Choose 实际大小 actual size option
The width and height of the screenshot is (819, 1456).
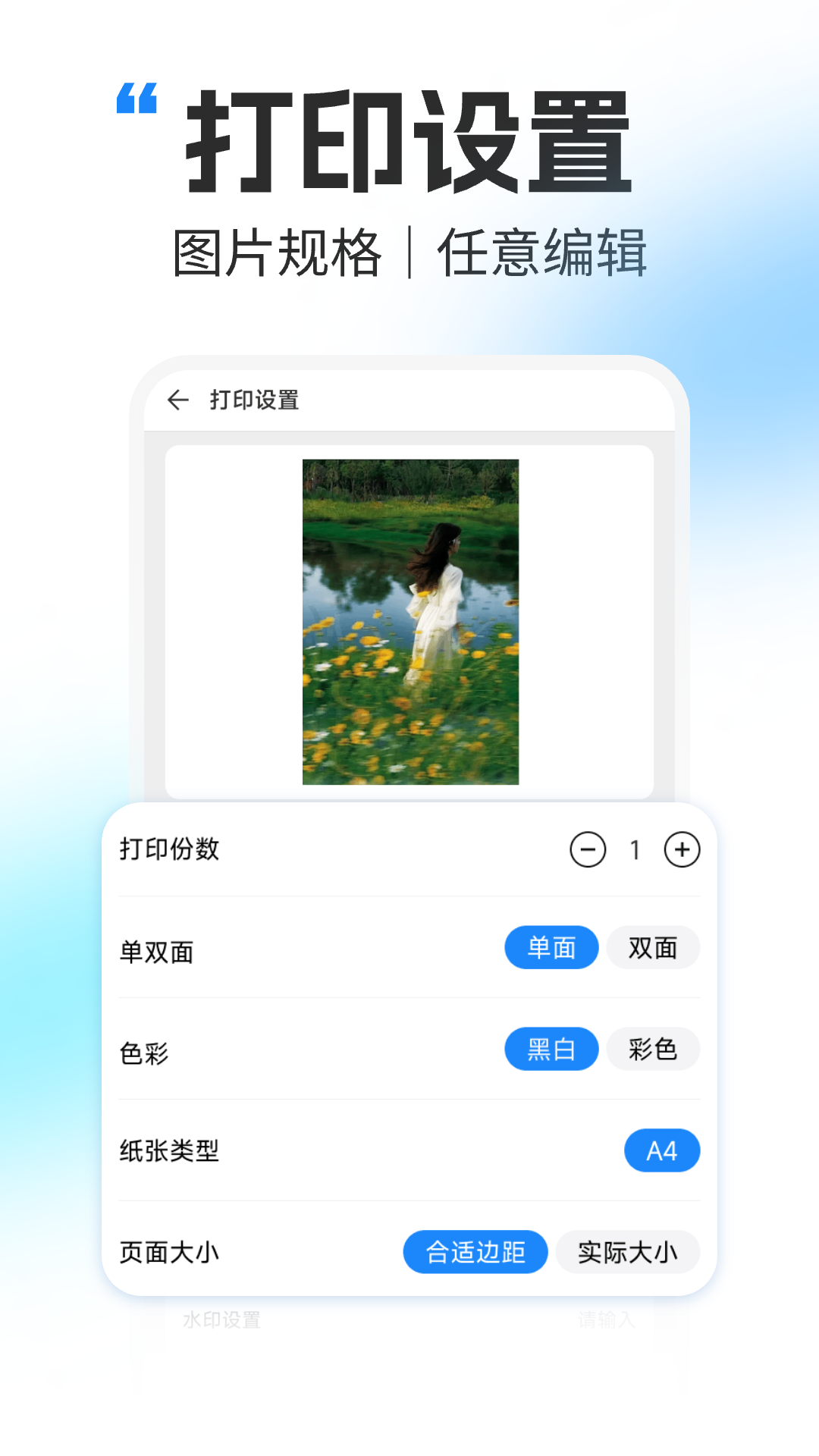click(628, 1252)
